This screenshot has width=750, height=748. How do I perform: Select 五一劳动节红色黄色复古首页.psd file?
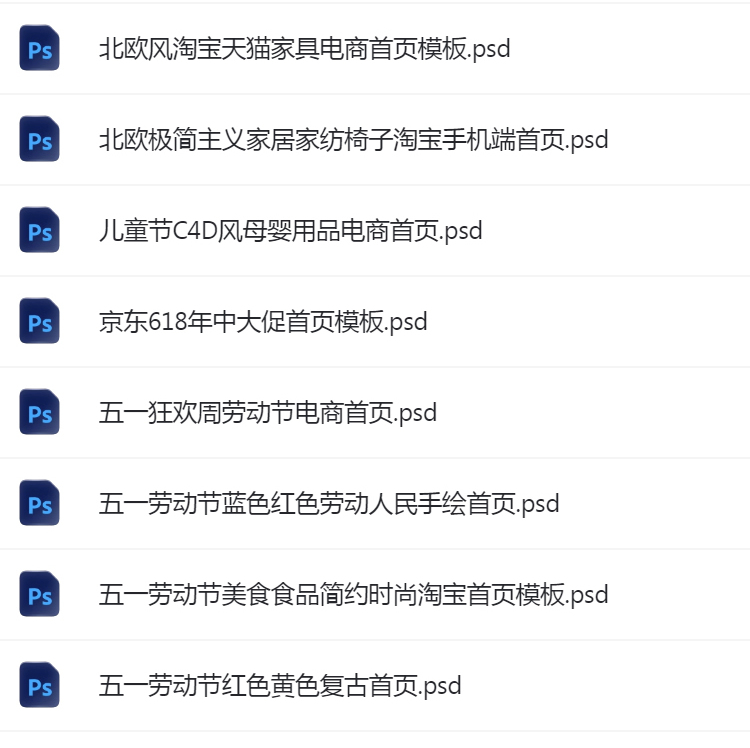pos(280,686)
